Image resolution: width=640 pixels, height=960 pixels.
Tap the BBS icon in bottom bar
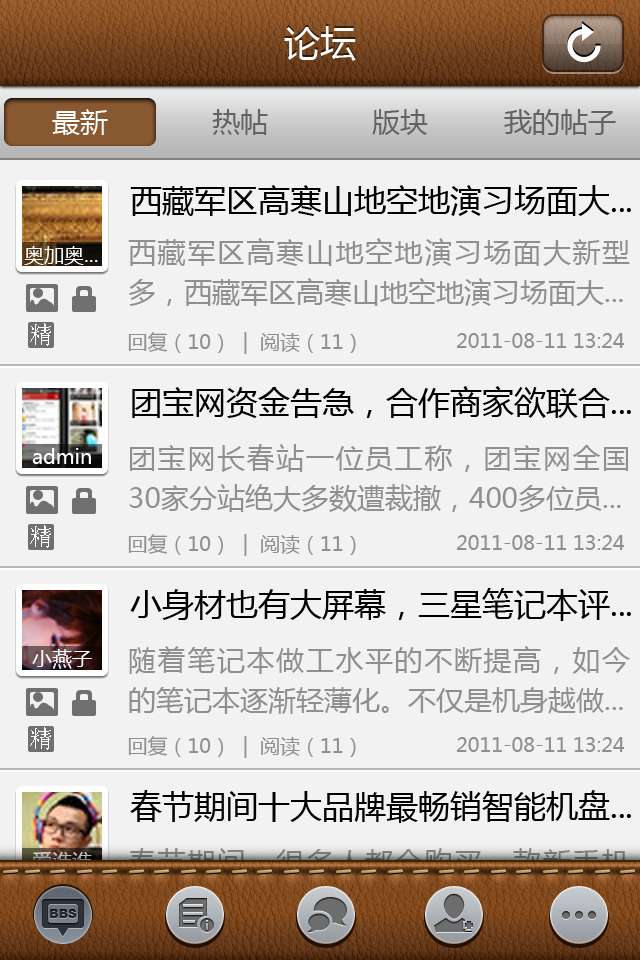(x=63, y=914)
